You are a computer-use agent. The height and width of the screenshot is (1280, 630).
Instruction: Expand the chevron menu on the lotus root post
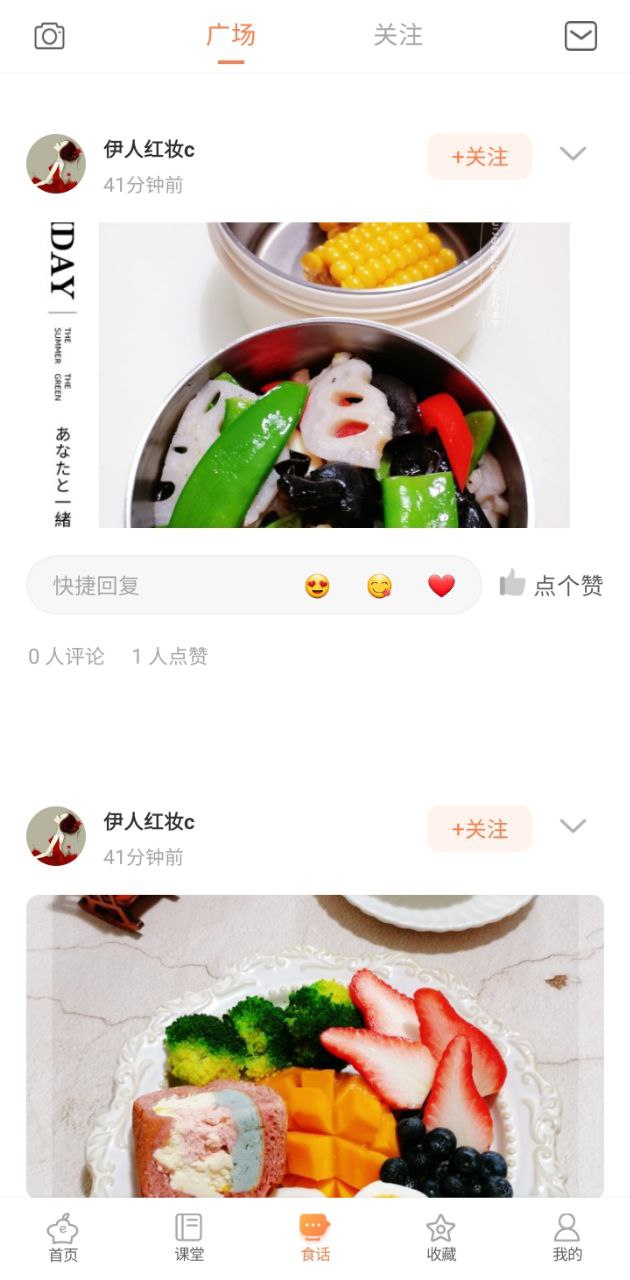tap(572, 154)
